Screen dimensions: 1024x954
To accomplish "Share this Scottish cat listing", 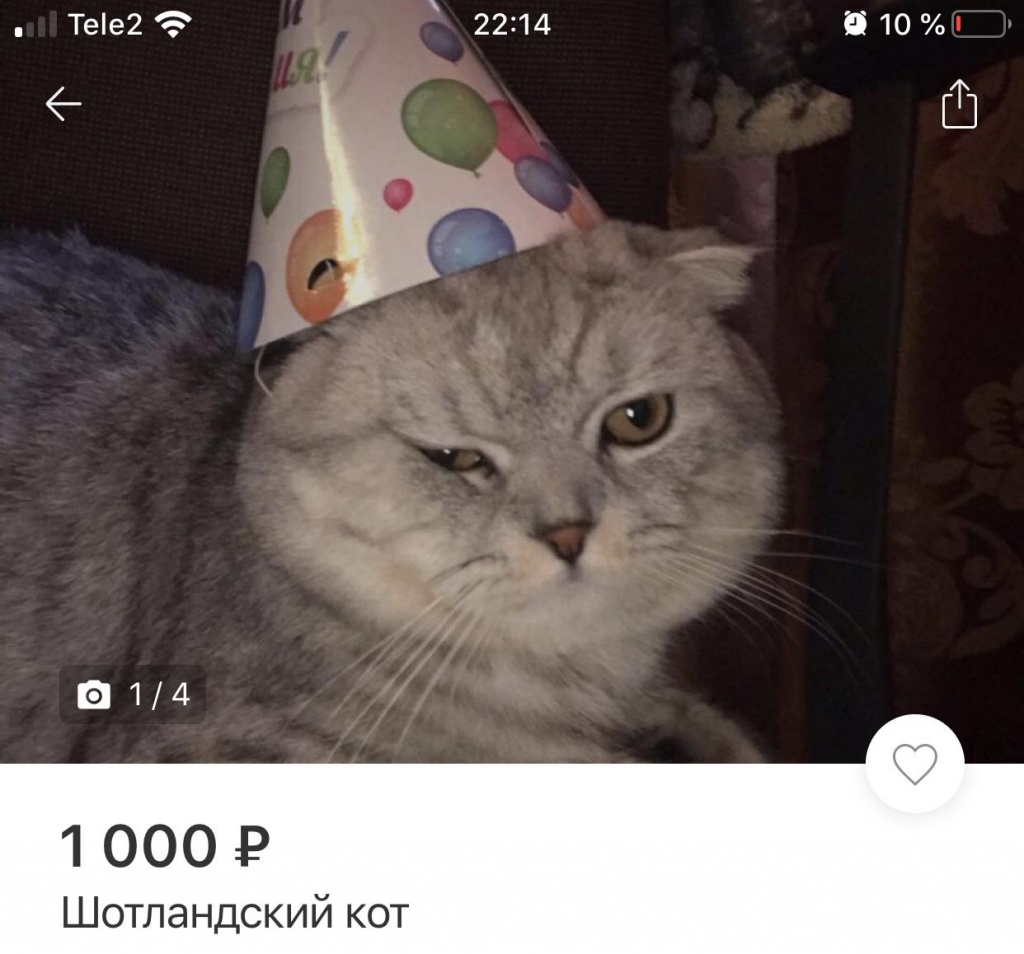I will click(959, 104).
